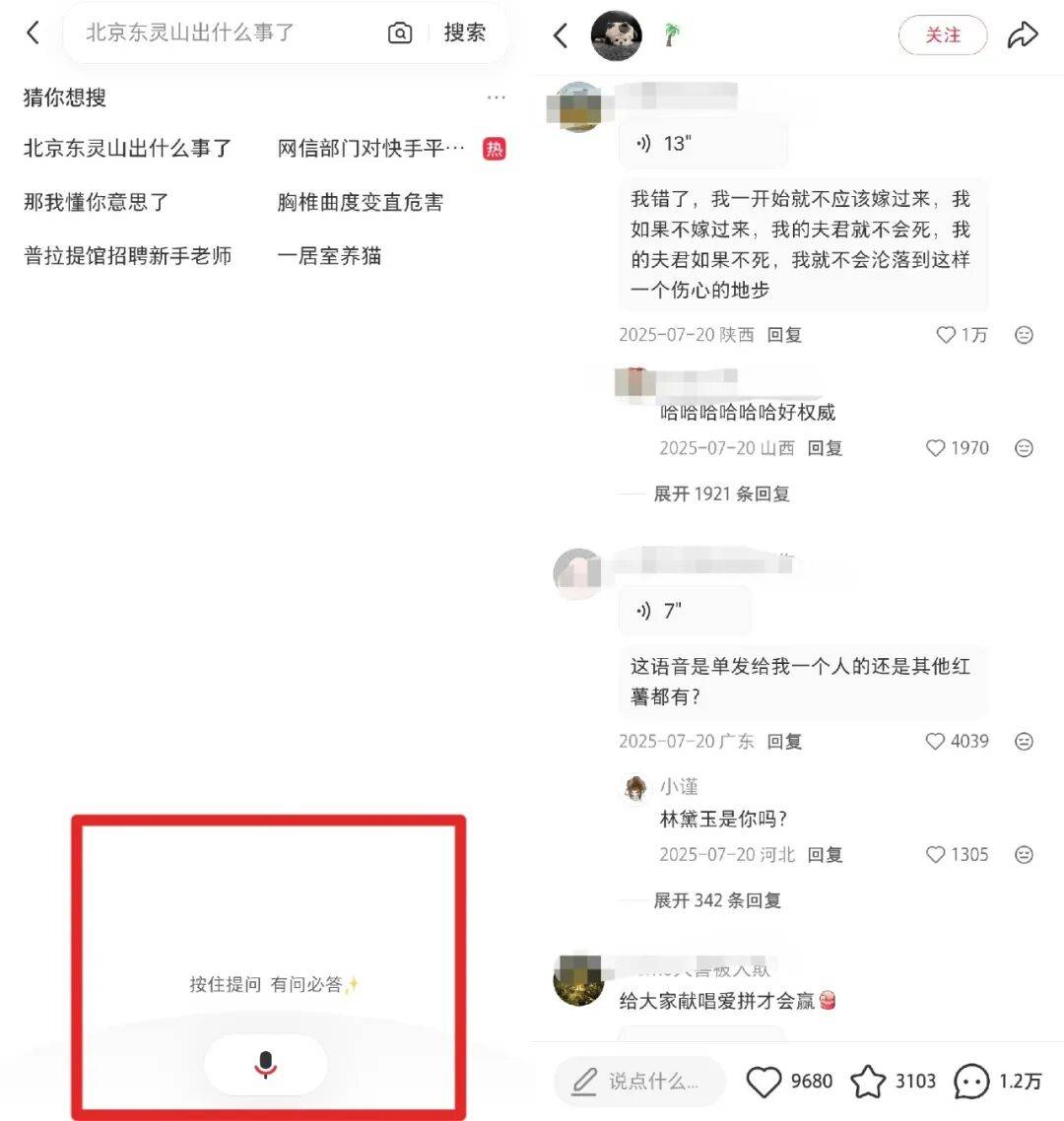Follow the author with 关注
This screenshot has height=1121, width=1064.
942,35
